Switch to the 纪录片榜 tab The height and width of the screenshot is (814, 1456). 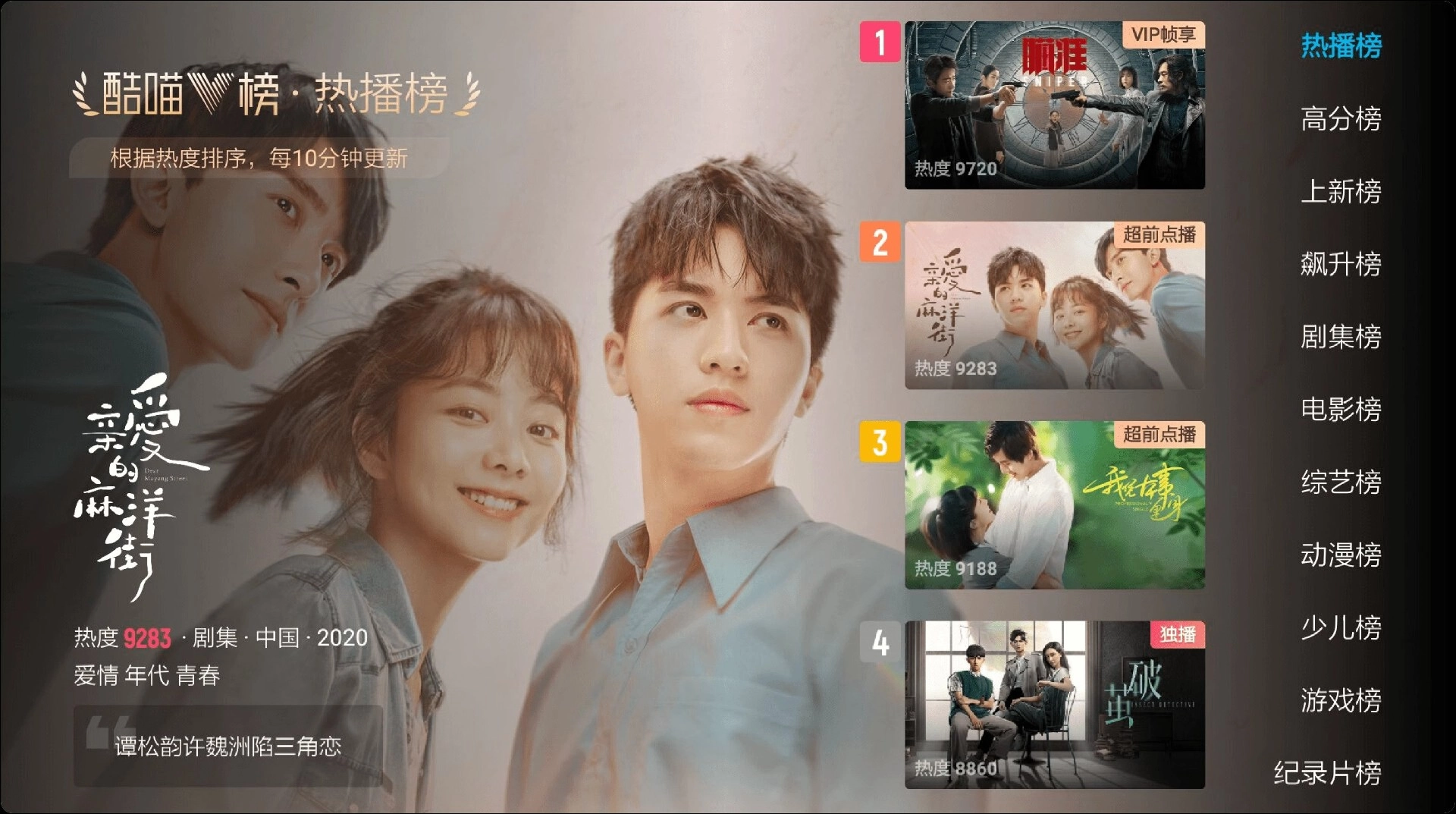[1327, 773]
